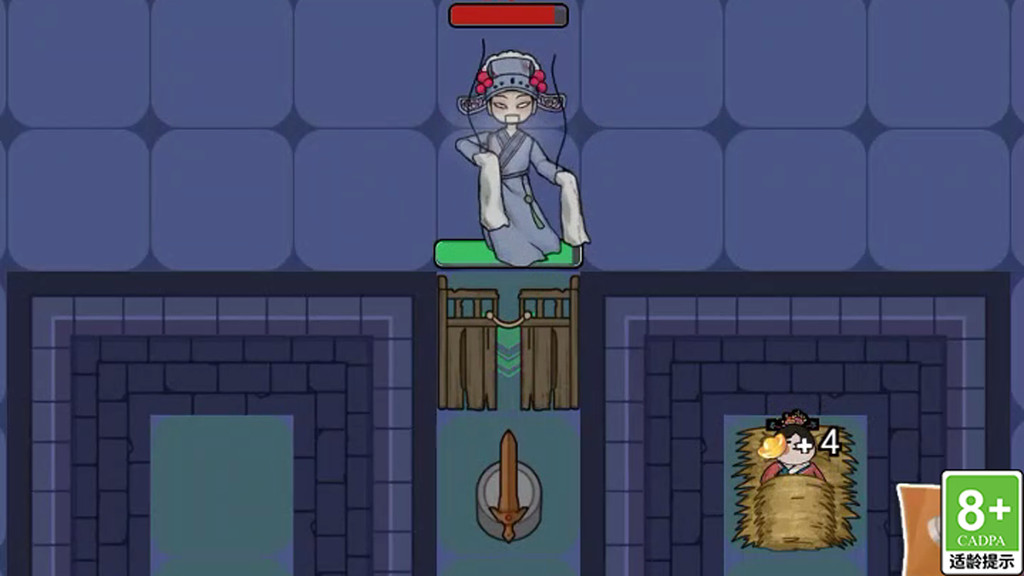The width and height of the screenshot is (1024, 576).
Task: Open the 8+ CADPA age rating notice
Action: 982,522
